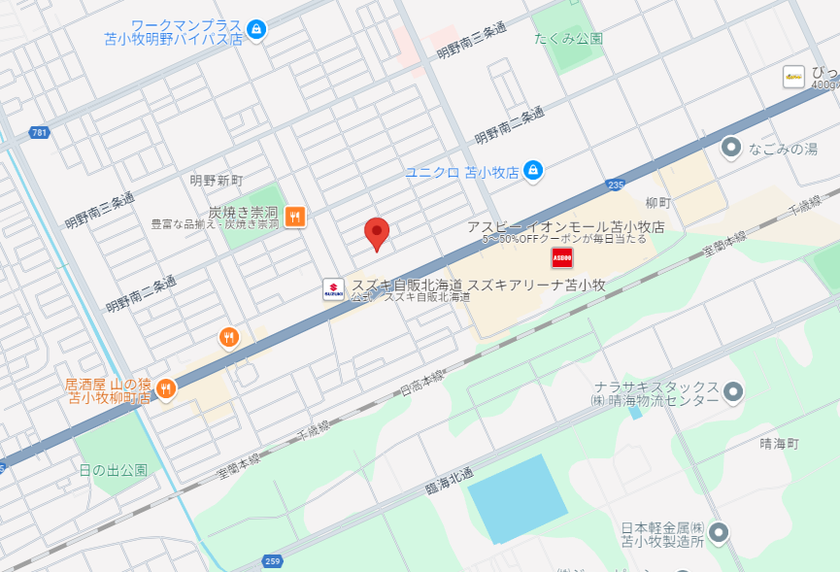Image resolution: width=840 pixels, height=572 pixels.
Task: Open the スズキ自販北海道 dealer marker
Action: coord(333,290)
